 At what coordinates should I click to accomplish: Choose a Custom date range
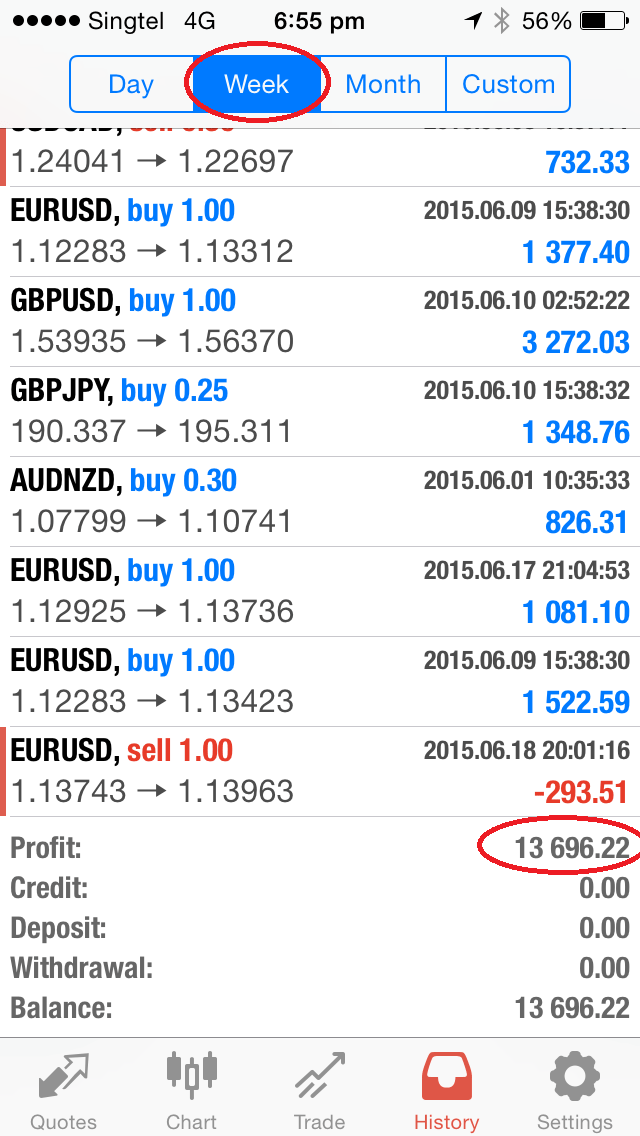click(508, 85)
